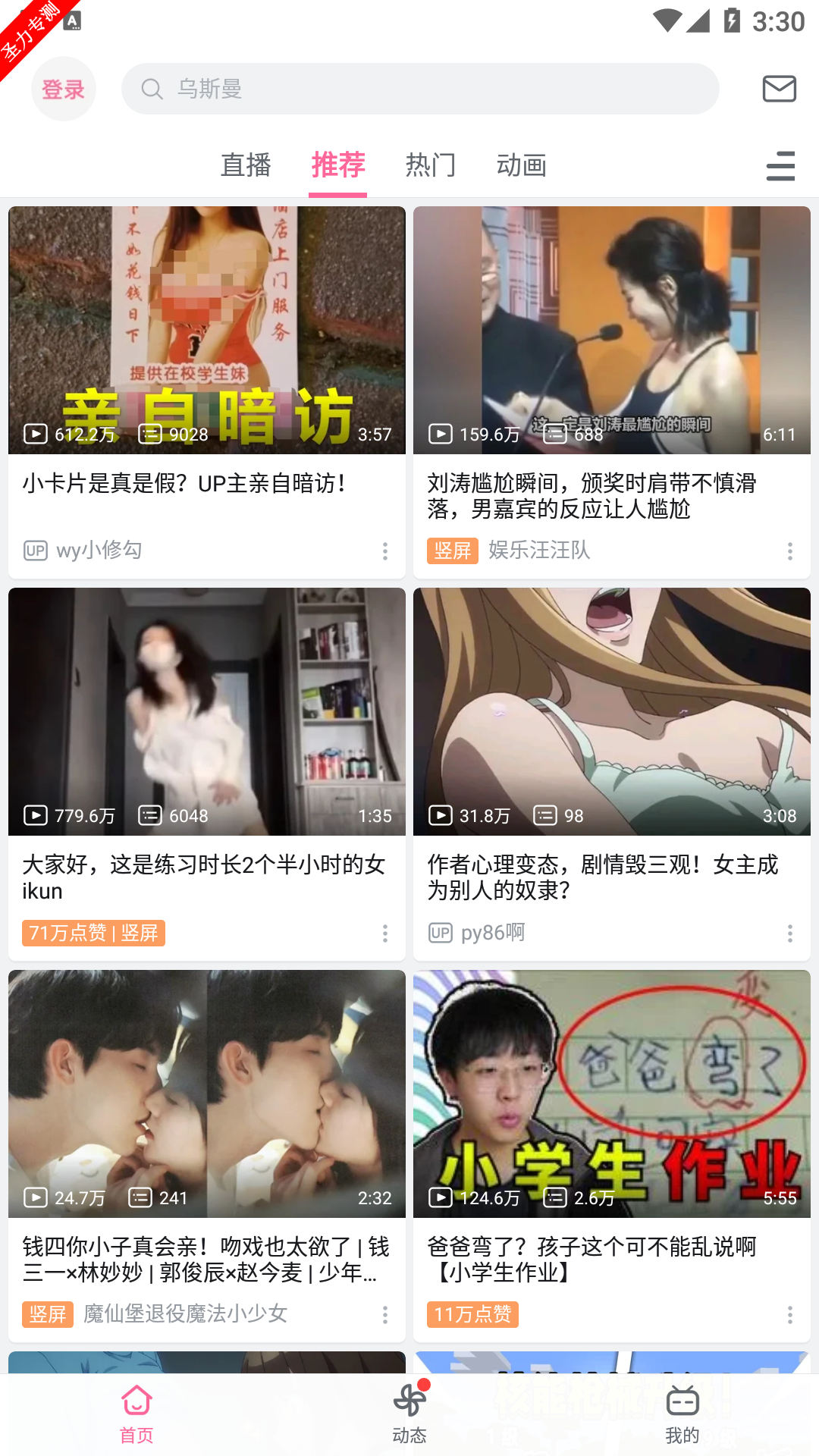Watch the 作者心理变态 anime video
Screen dimensions: 819x1456
[x=611, y=712]
